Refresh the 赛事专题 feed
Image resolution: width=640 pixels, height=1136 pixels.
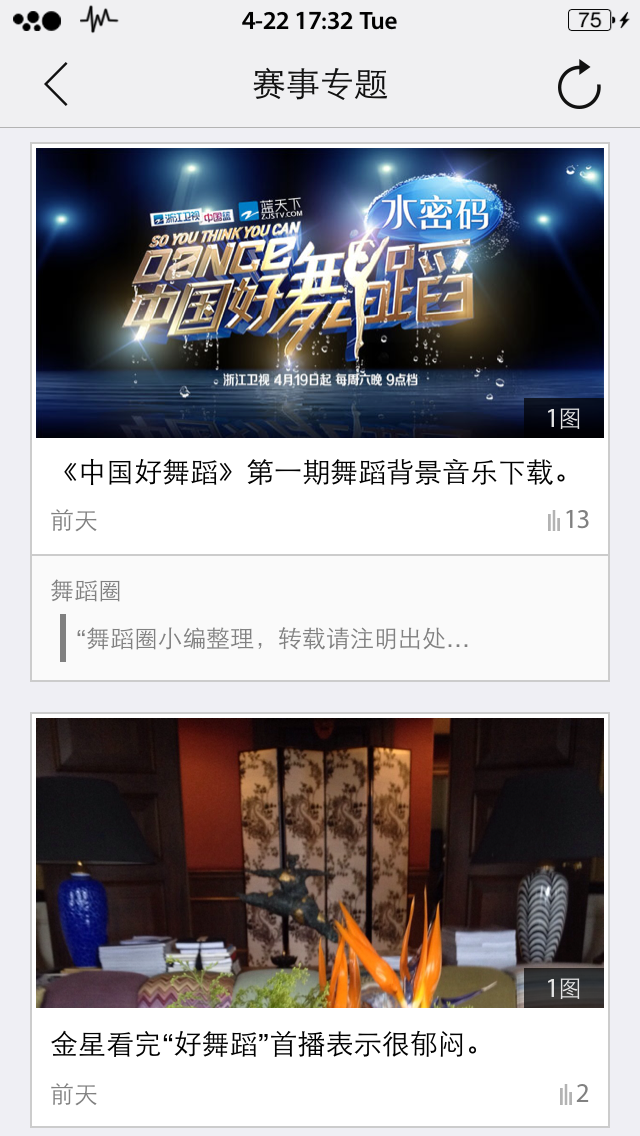pos(578,84)
